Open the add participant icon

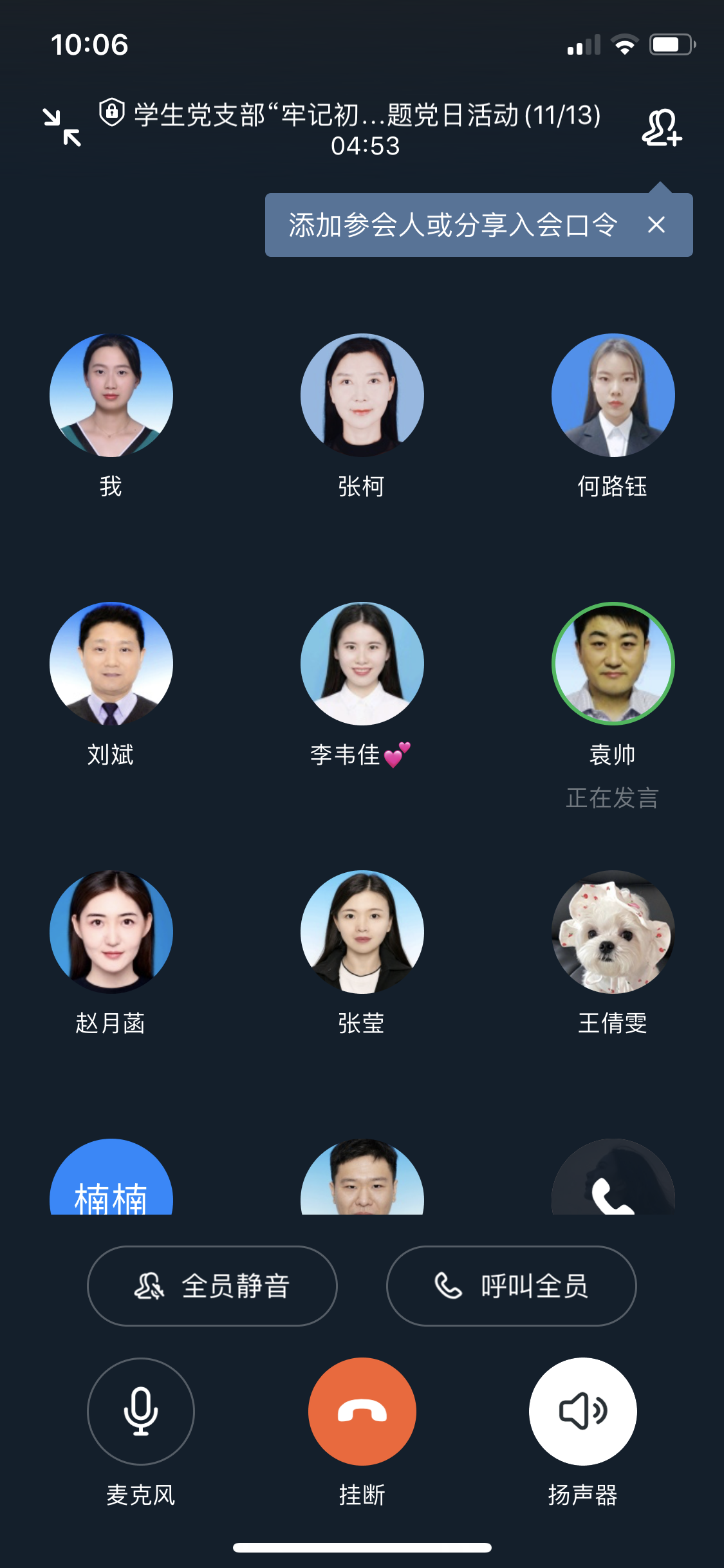pyautogui.click(x=661, y=127)
